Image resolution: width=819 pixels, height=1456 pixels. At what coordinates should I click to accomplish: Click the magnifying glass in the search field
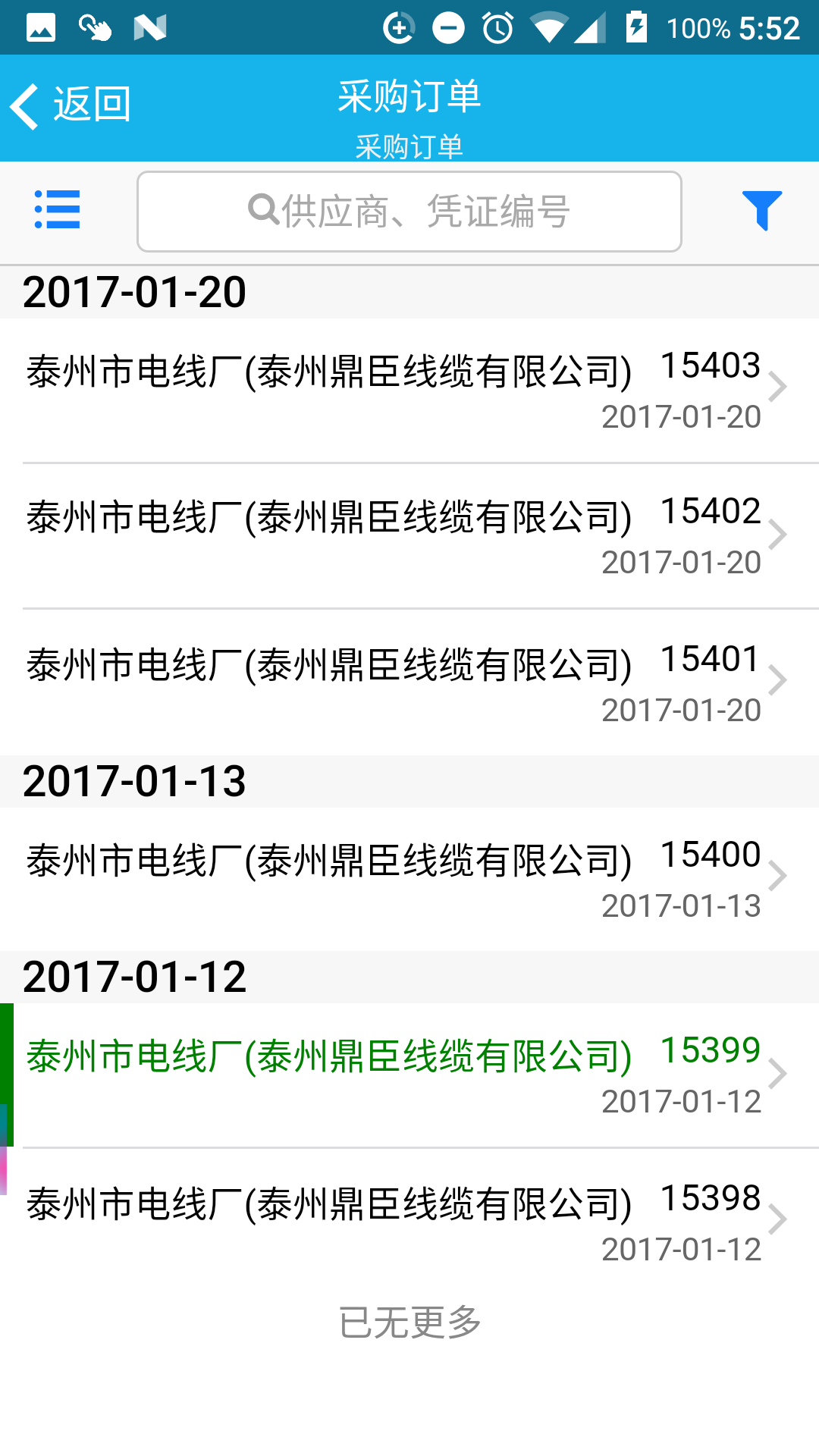click(262, 211)
